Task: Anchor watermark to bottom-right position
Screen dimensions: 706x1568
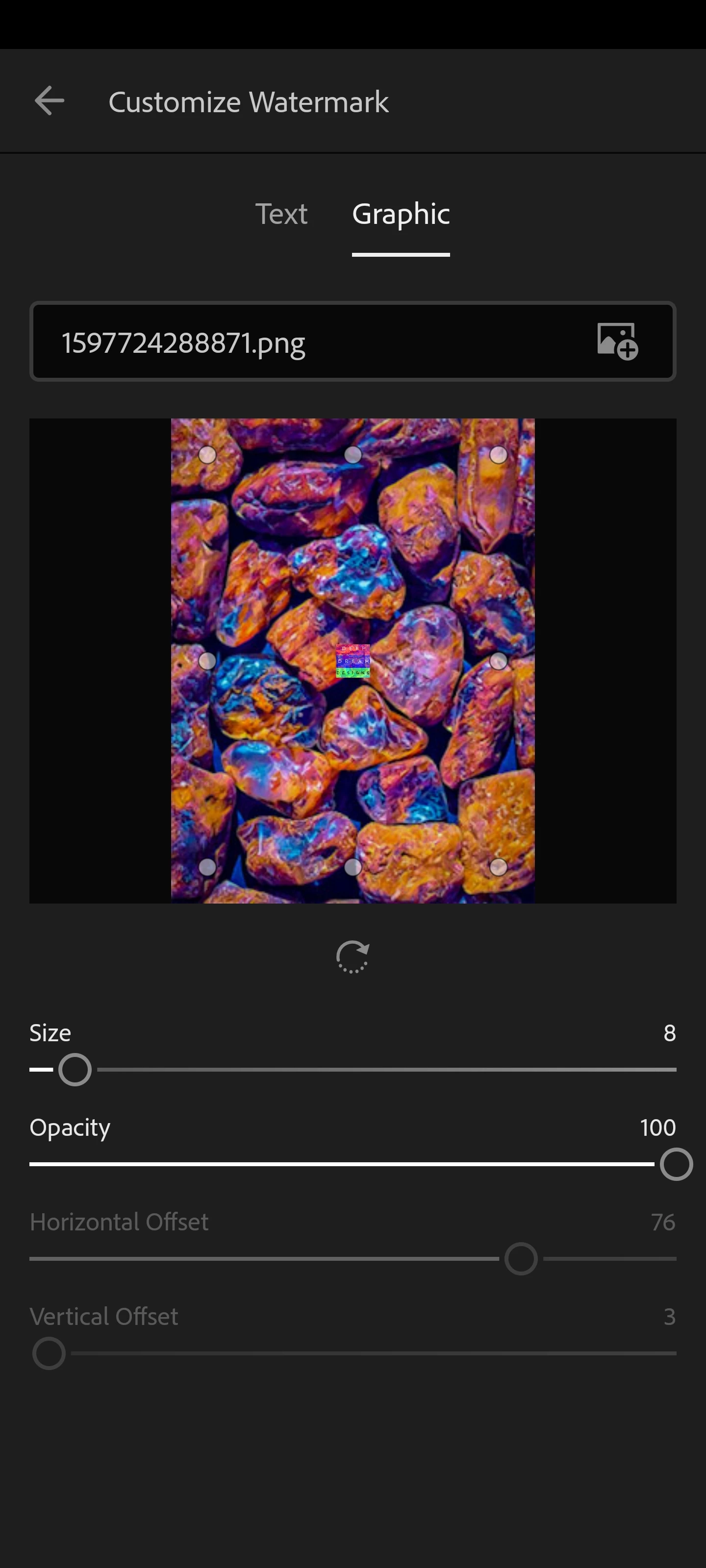Action: pos(498,867)
